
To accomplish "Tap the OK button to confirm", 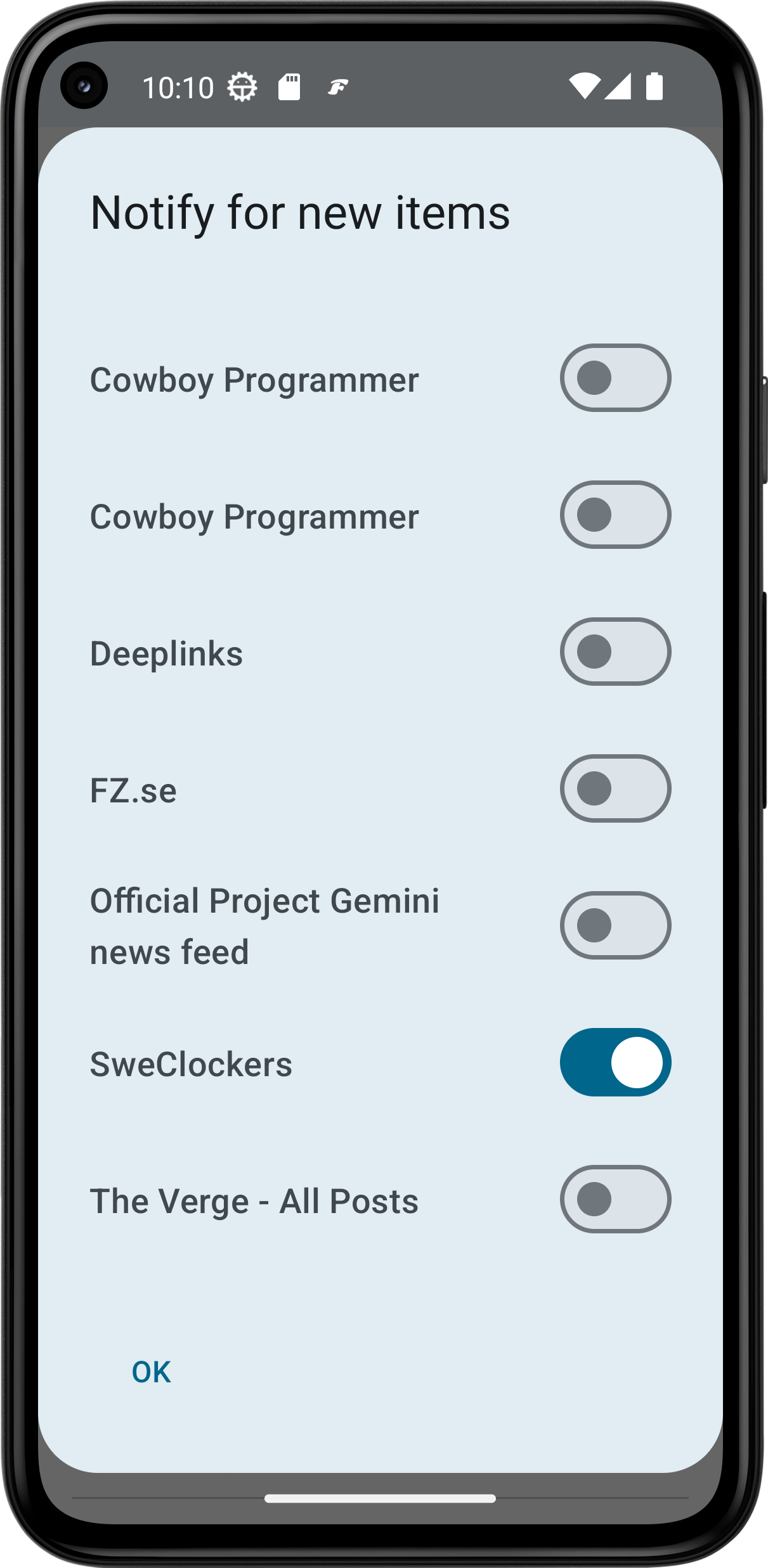I will coord(150,1371).
